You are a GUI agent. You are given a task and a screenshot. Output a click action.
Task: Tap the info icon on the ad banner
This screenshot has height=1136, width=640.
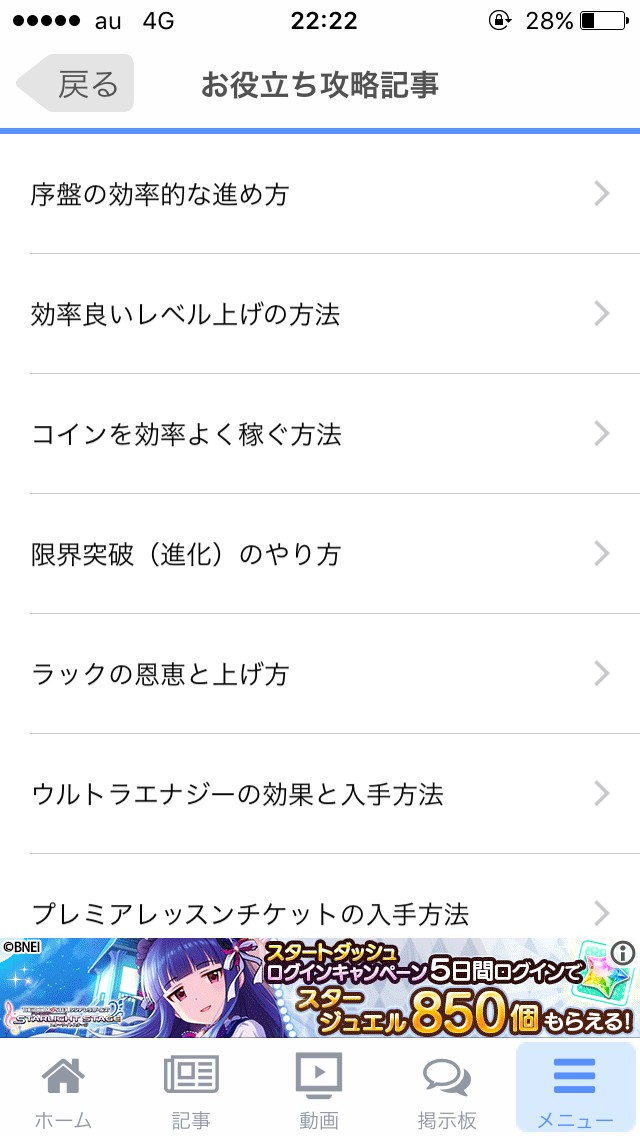click(x=623, y=951)
